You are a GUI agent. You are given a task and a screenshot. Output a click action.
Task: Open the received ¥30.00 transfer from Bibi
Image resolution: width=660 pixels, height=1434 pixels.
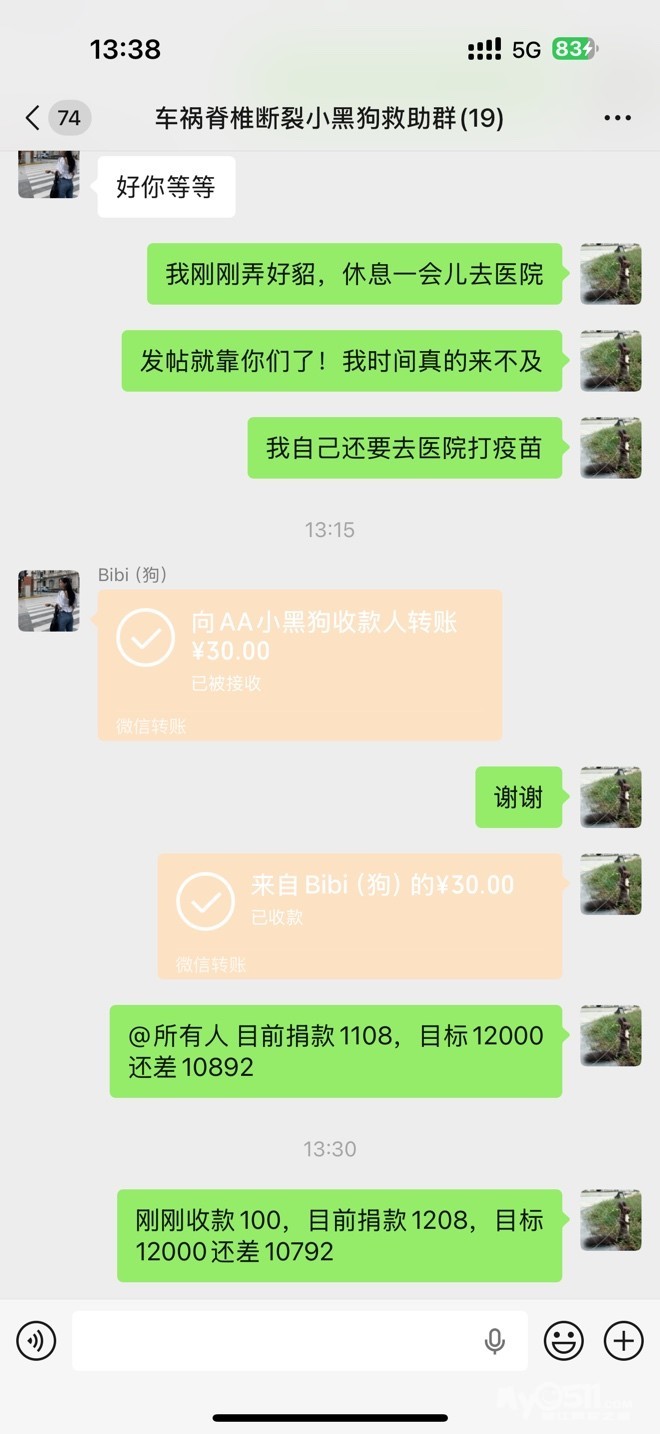coord(359,915)
